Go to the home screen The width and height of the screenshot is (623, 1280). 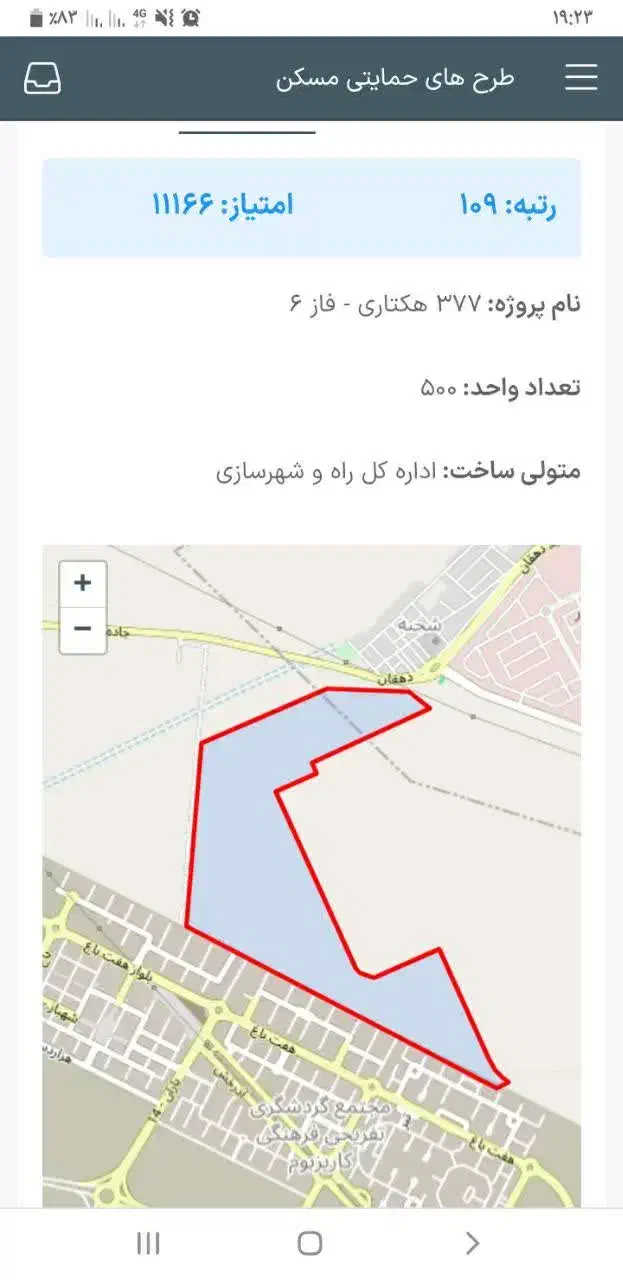310,1243
